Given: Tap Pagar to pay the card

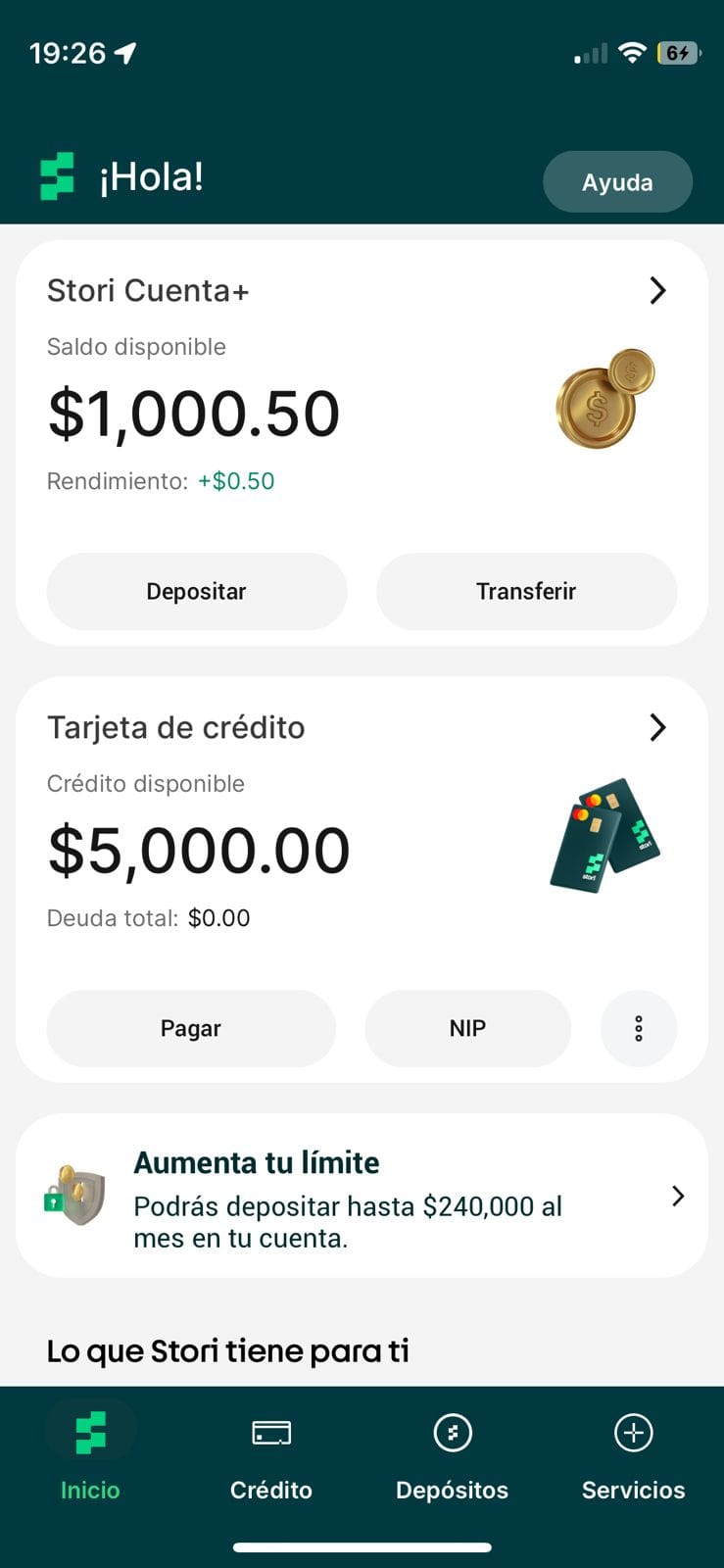Looking at the screenshot, I should [x=191, y=1028].
